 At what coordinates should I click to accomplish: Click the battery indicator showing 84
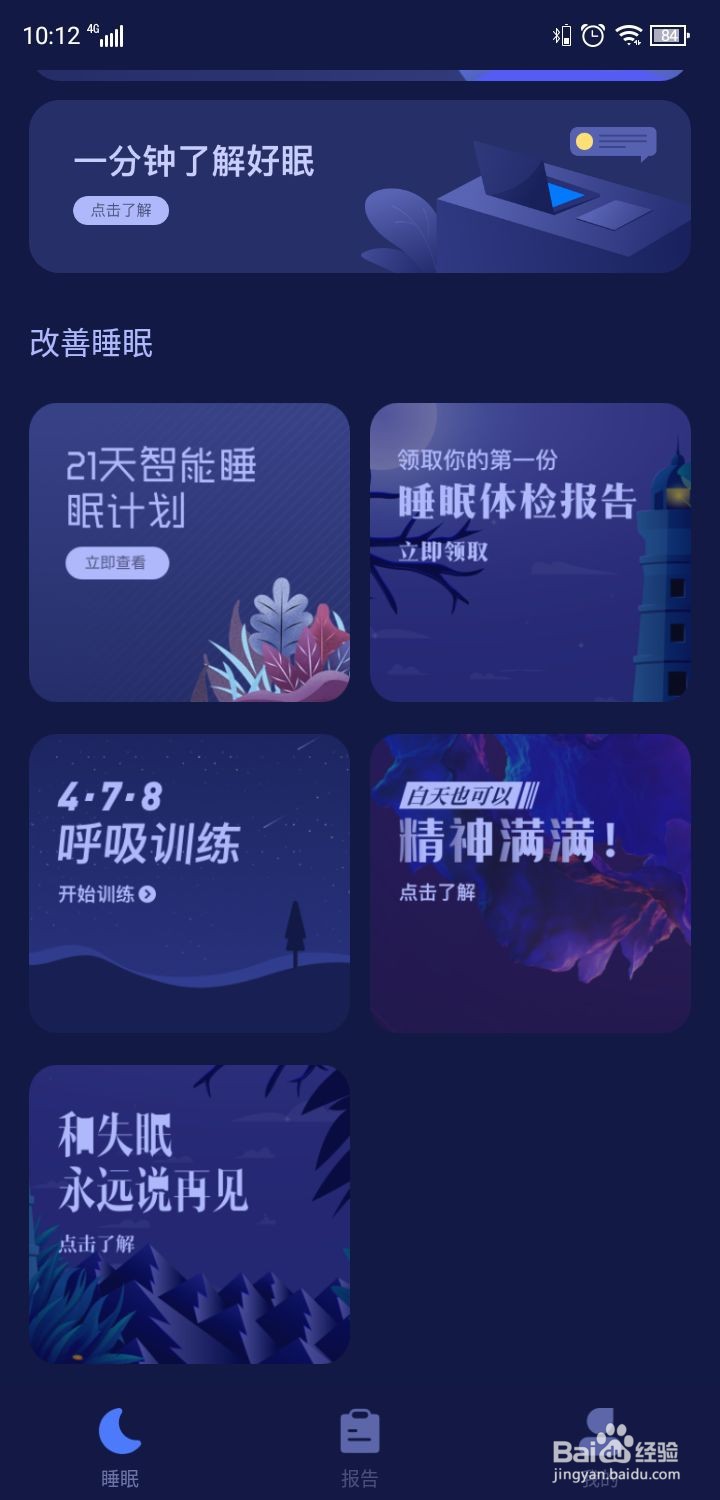[x=669, y=35]
